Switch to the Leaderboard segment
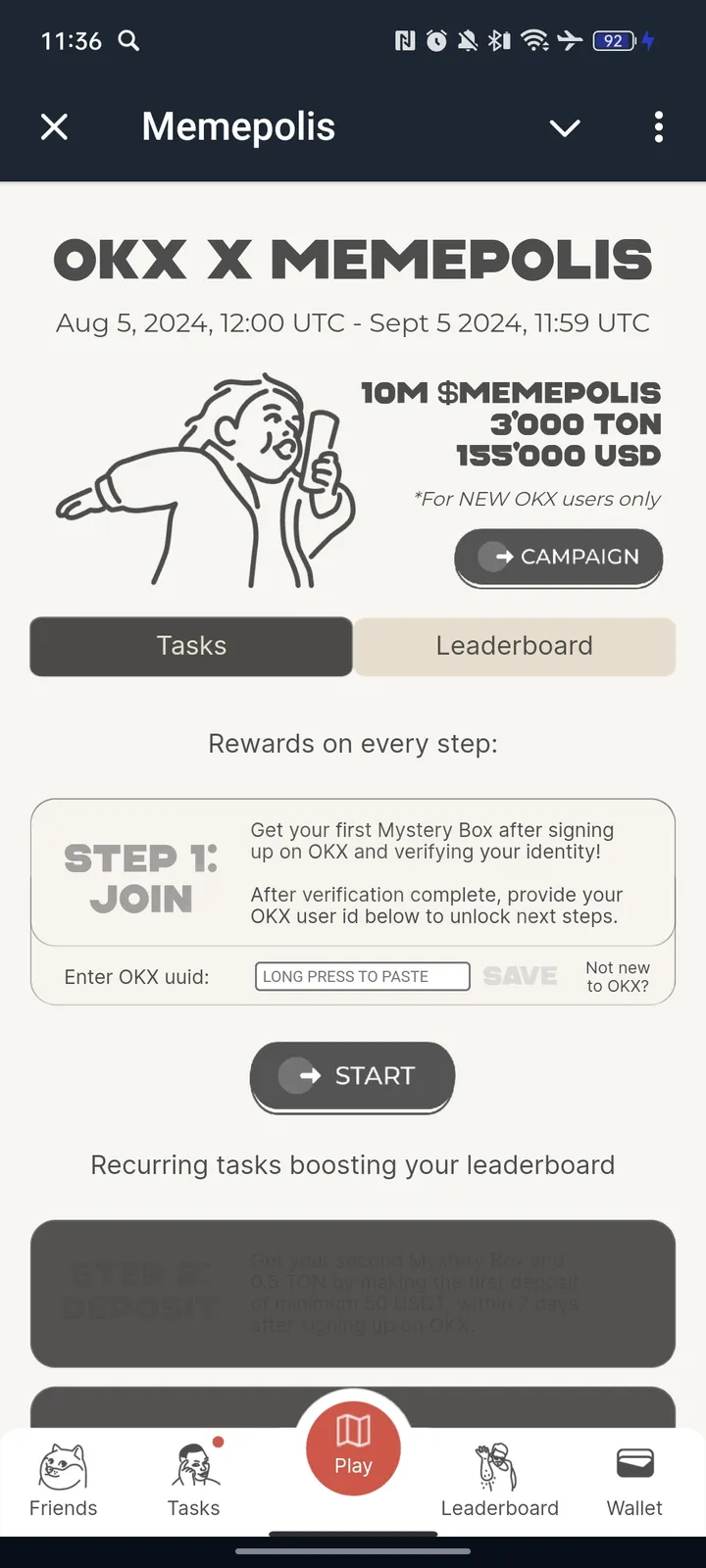Viewport: 706px width, 1568px height. (514, 646)
